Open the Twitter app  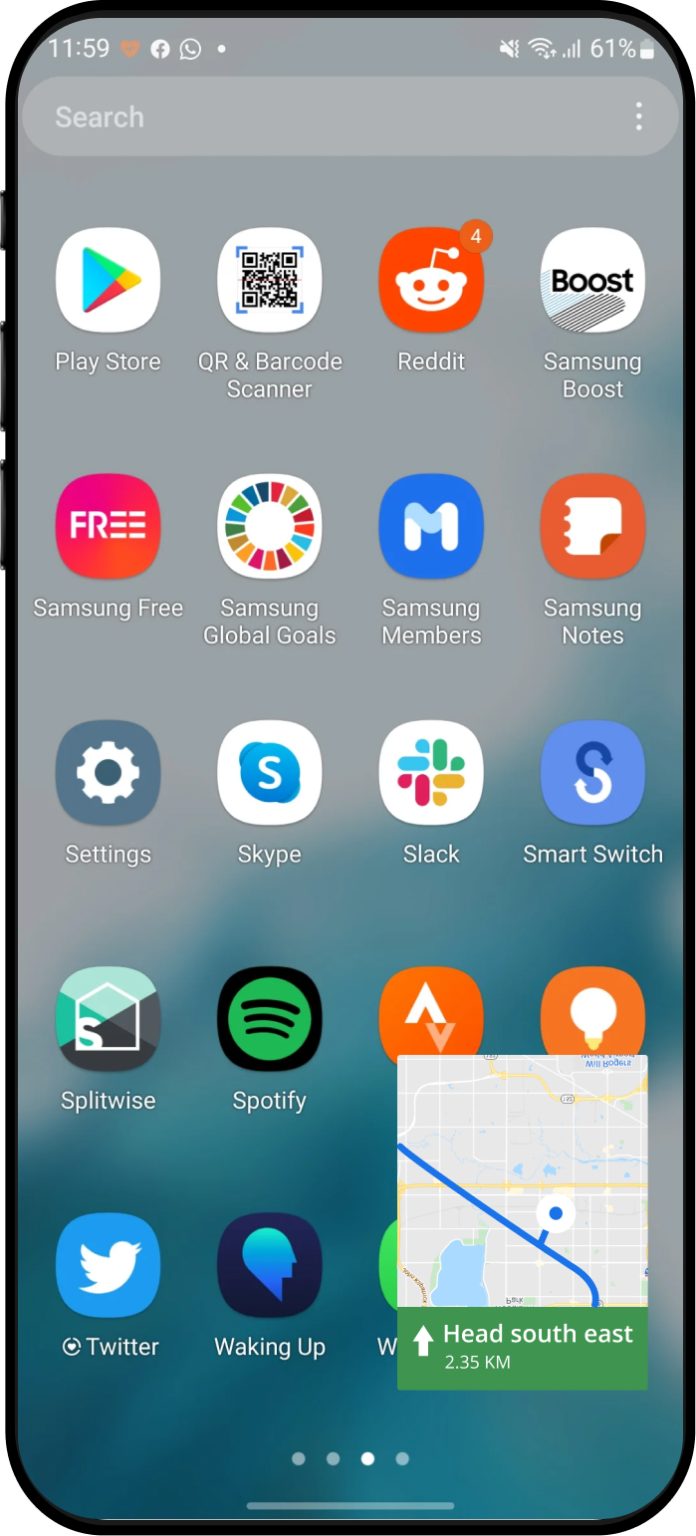[x=108, y=1266]
